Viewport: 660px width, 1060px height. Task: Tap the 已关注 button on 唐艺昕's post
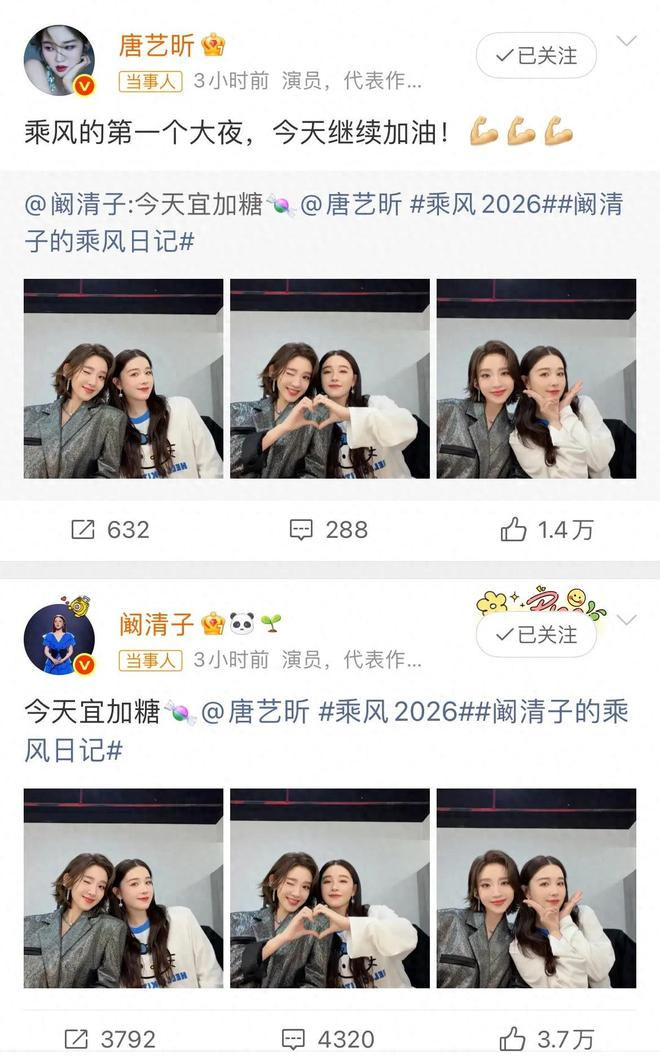point(536,55)
